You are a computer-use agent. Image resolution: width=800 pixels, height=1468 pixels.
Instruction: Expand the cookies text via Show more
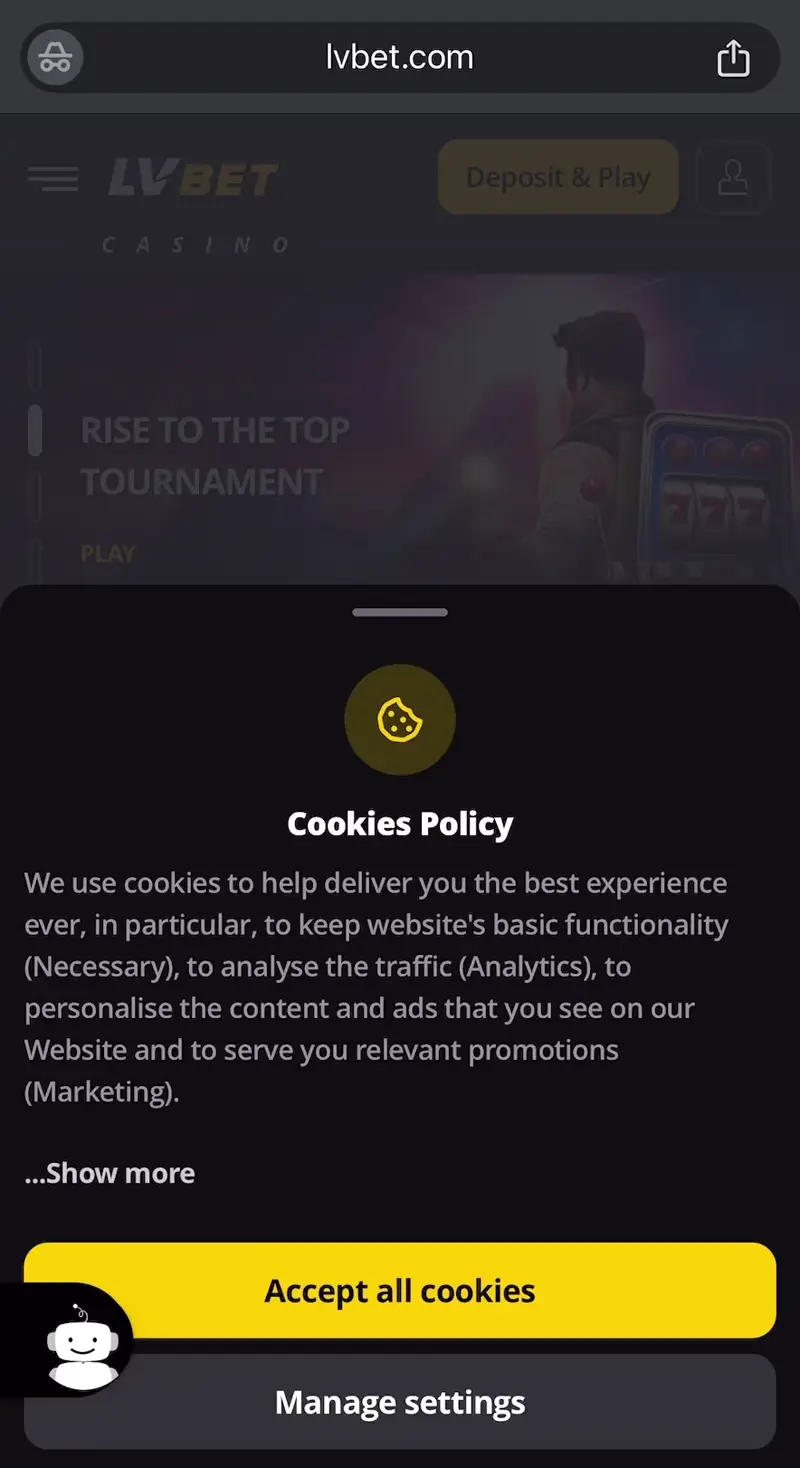point(109,1173)
